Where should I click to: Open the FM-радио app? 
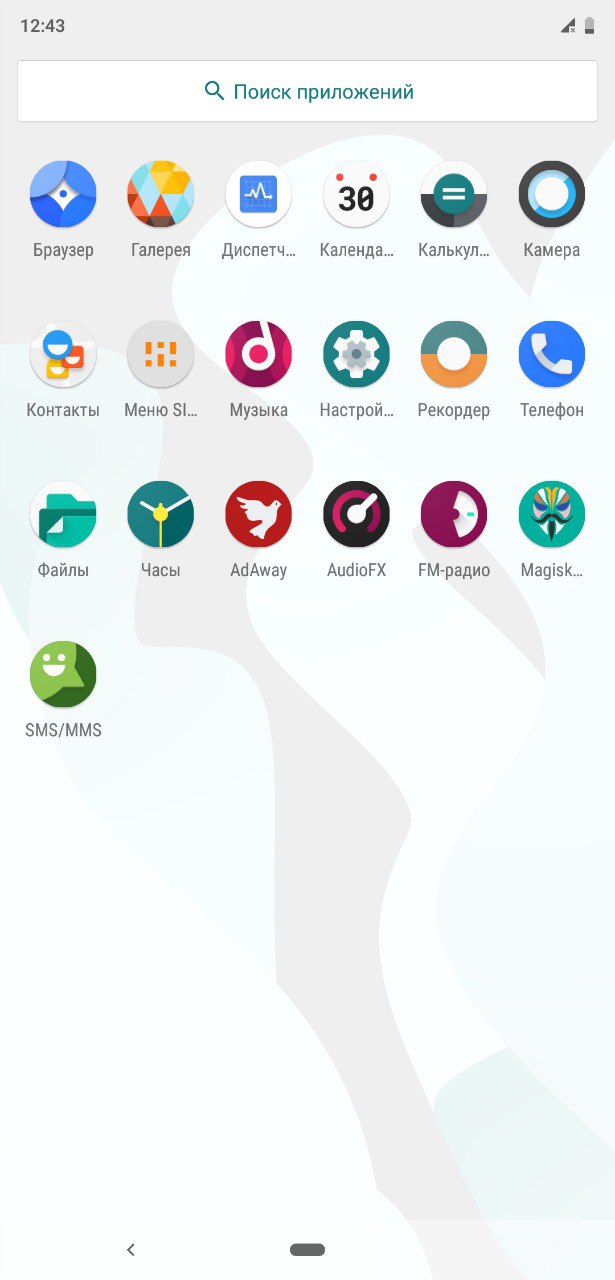pos(454,514)
